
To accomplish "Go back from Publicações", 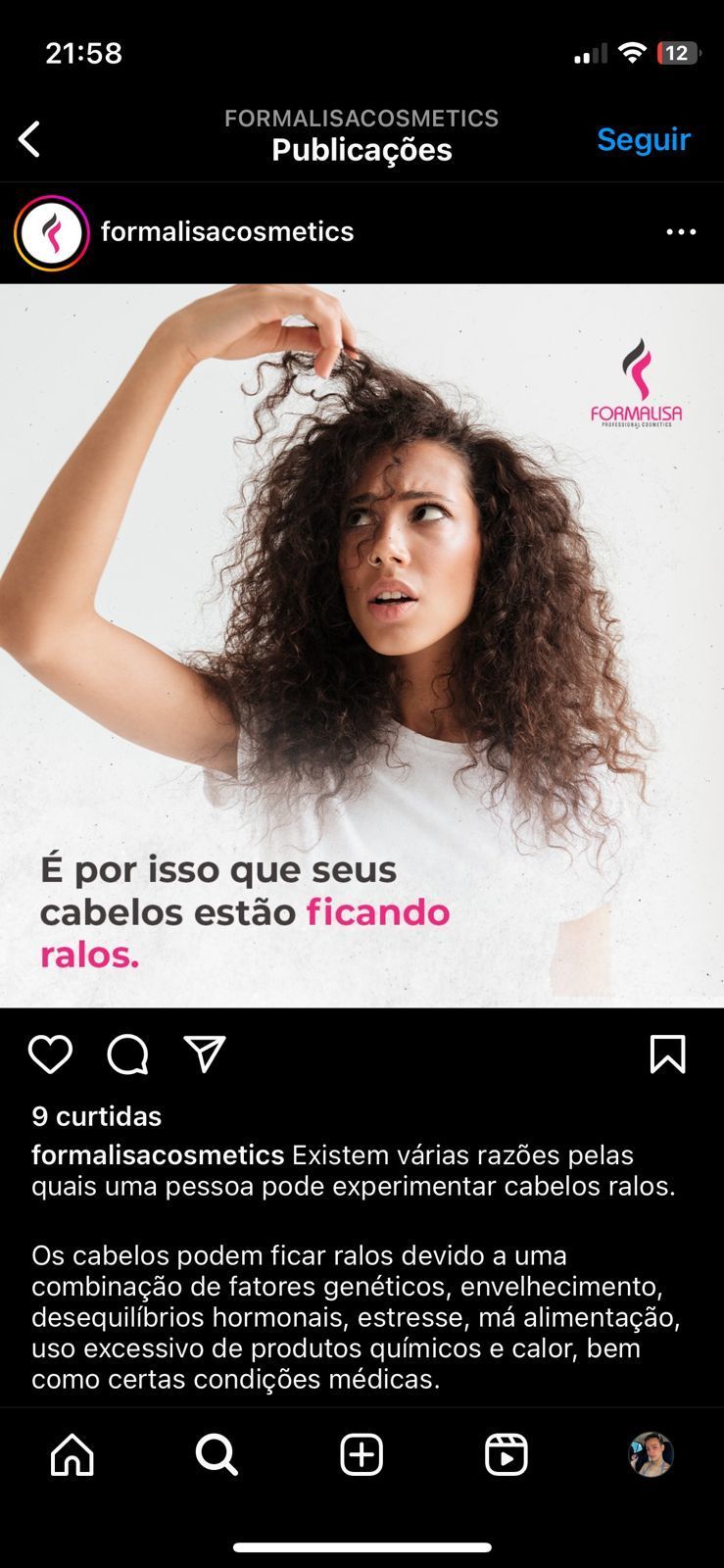I will [x=30, y=139].
